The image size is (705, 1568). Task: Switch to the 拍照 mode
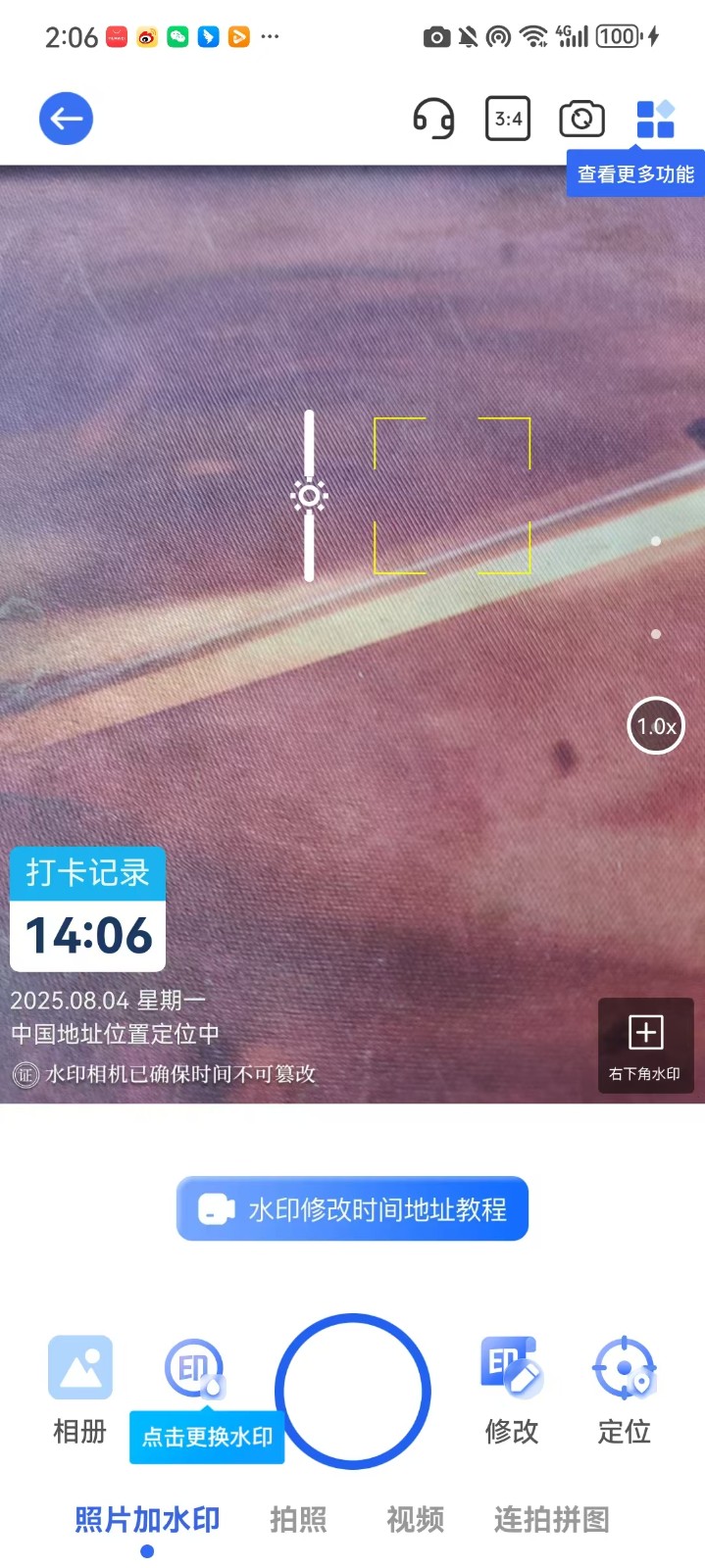[298, 1519]
